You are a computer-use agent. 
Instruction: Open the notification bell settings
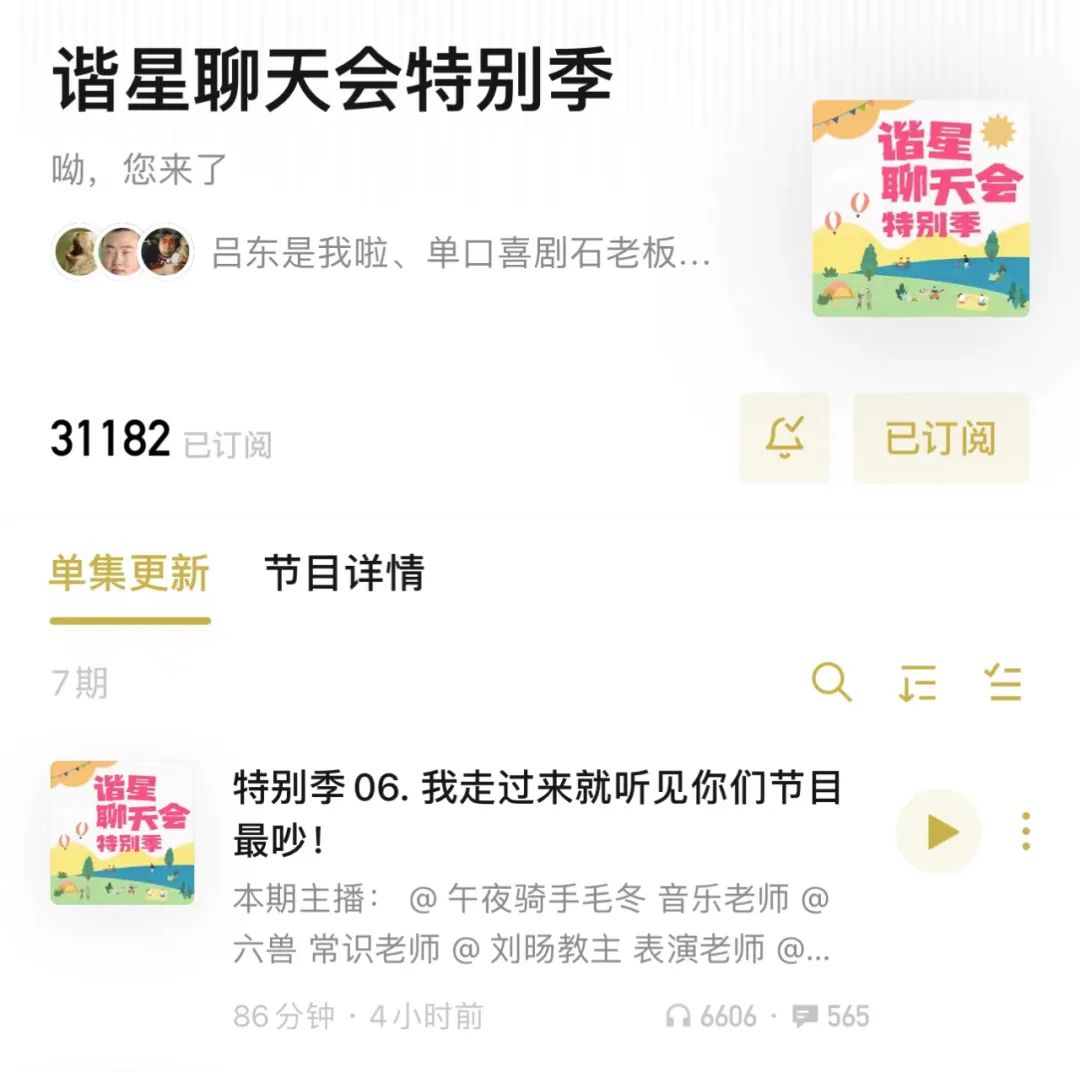click(784, 438)
